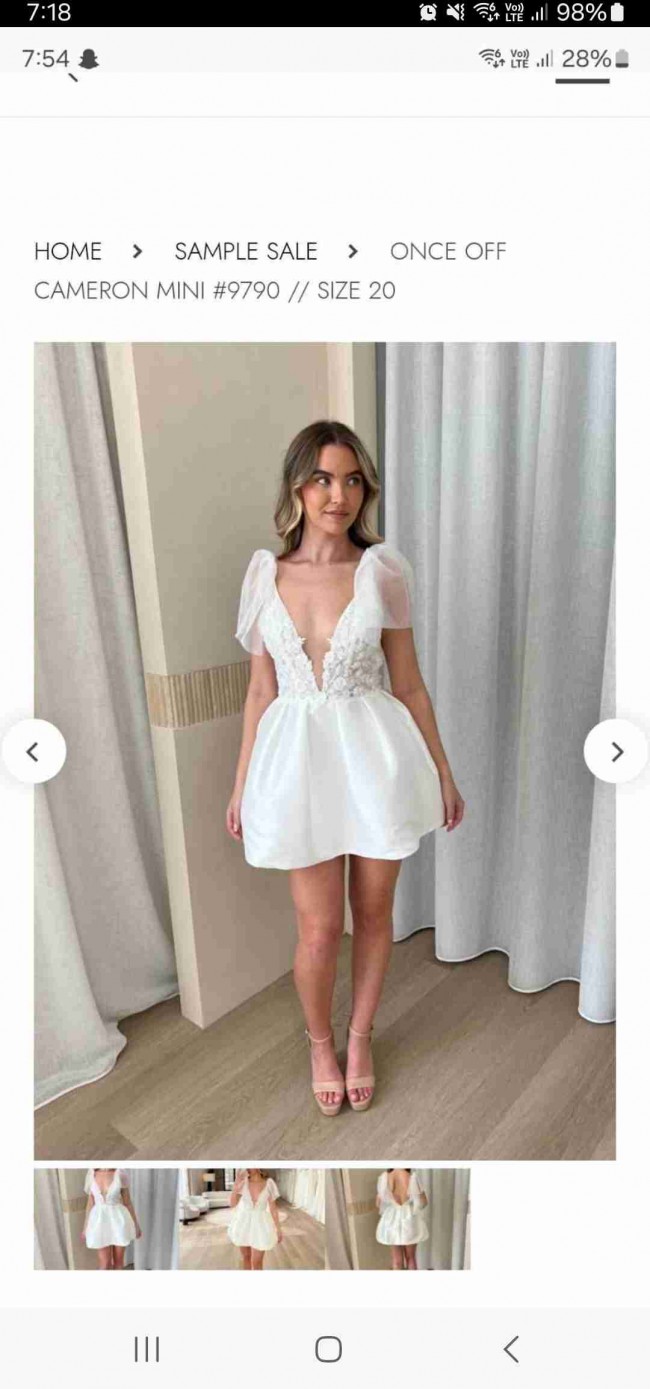Select the first front-view dress thumbnail
650x1389 pixels.
tap(106, 1219)
